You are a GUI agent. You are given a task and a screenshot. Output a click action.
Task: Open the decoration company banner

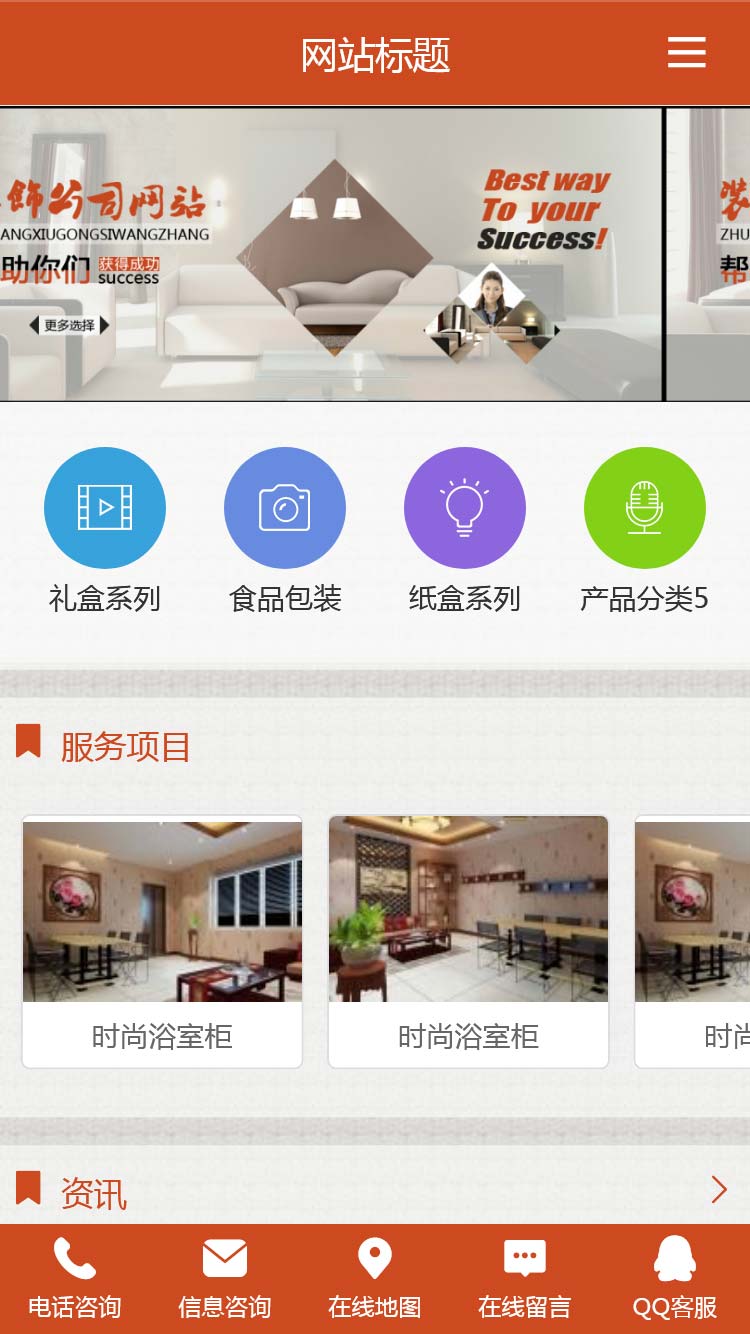coord(330,254)
